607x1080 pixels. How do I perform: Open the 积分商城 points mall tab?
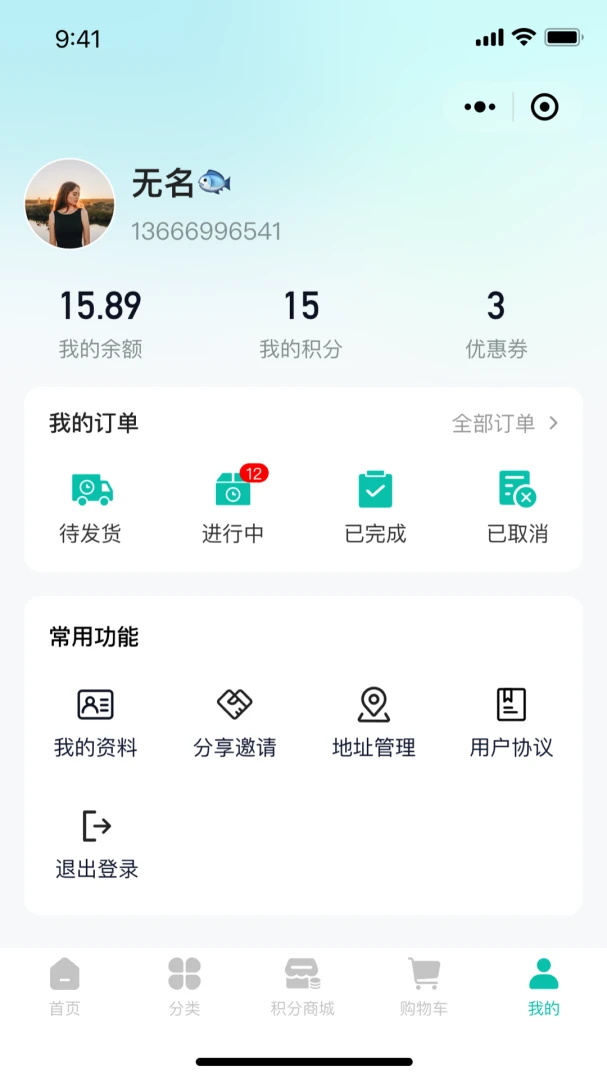pyautogui.click(x=302, y=987)
